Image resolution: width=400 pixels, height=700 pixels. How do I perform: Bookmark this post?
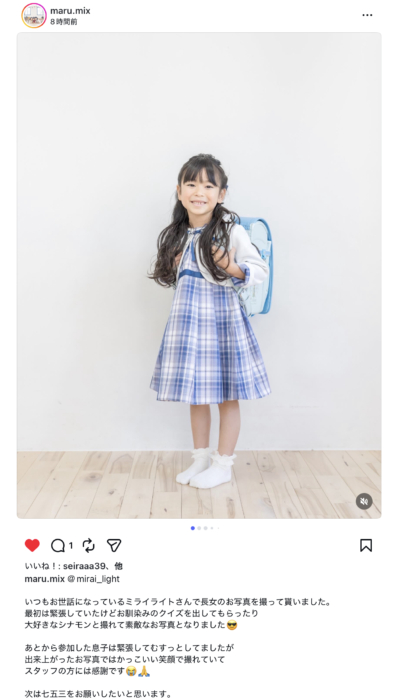click(366, 545)
